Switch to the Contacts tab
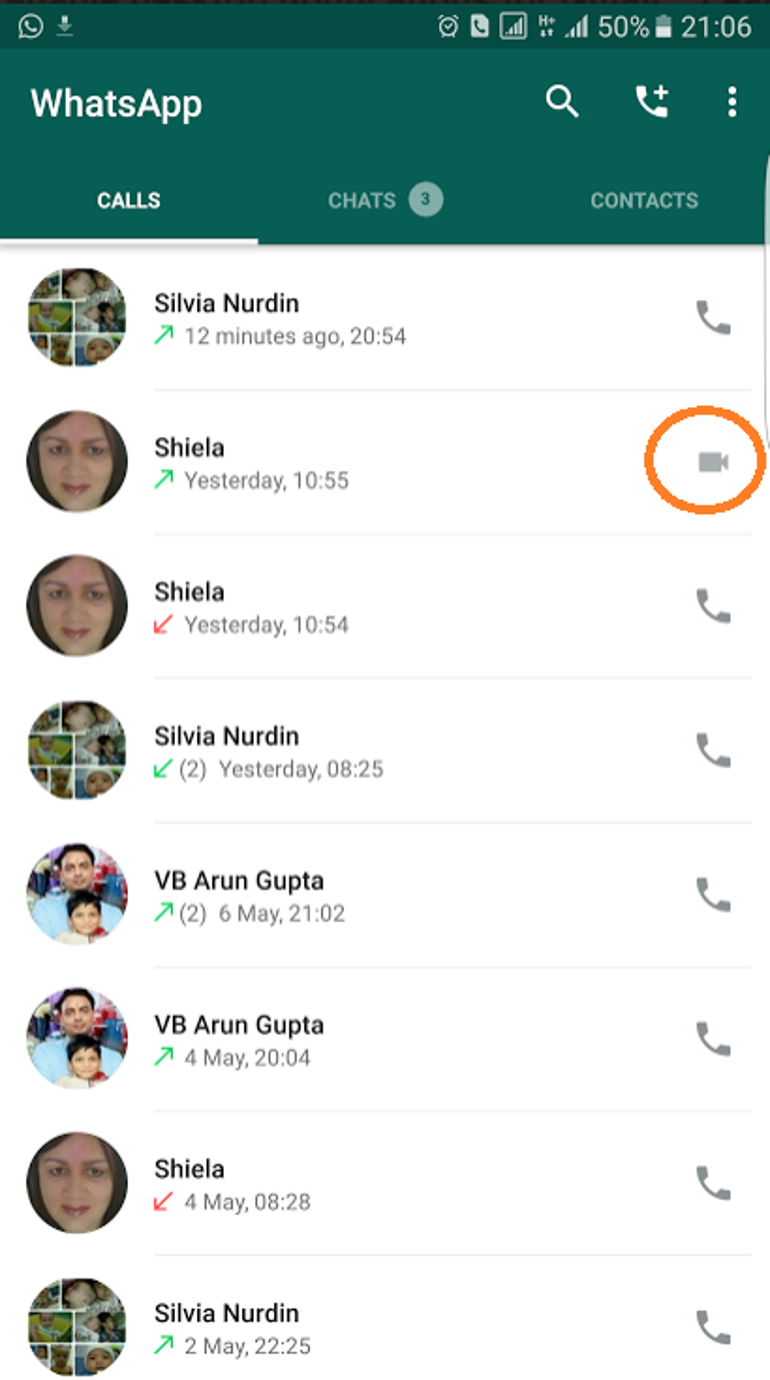The width and height of the screenshot is (770, 1380). (x=644, y=200)
